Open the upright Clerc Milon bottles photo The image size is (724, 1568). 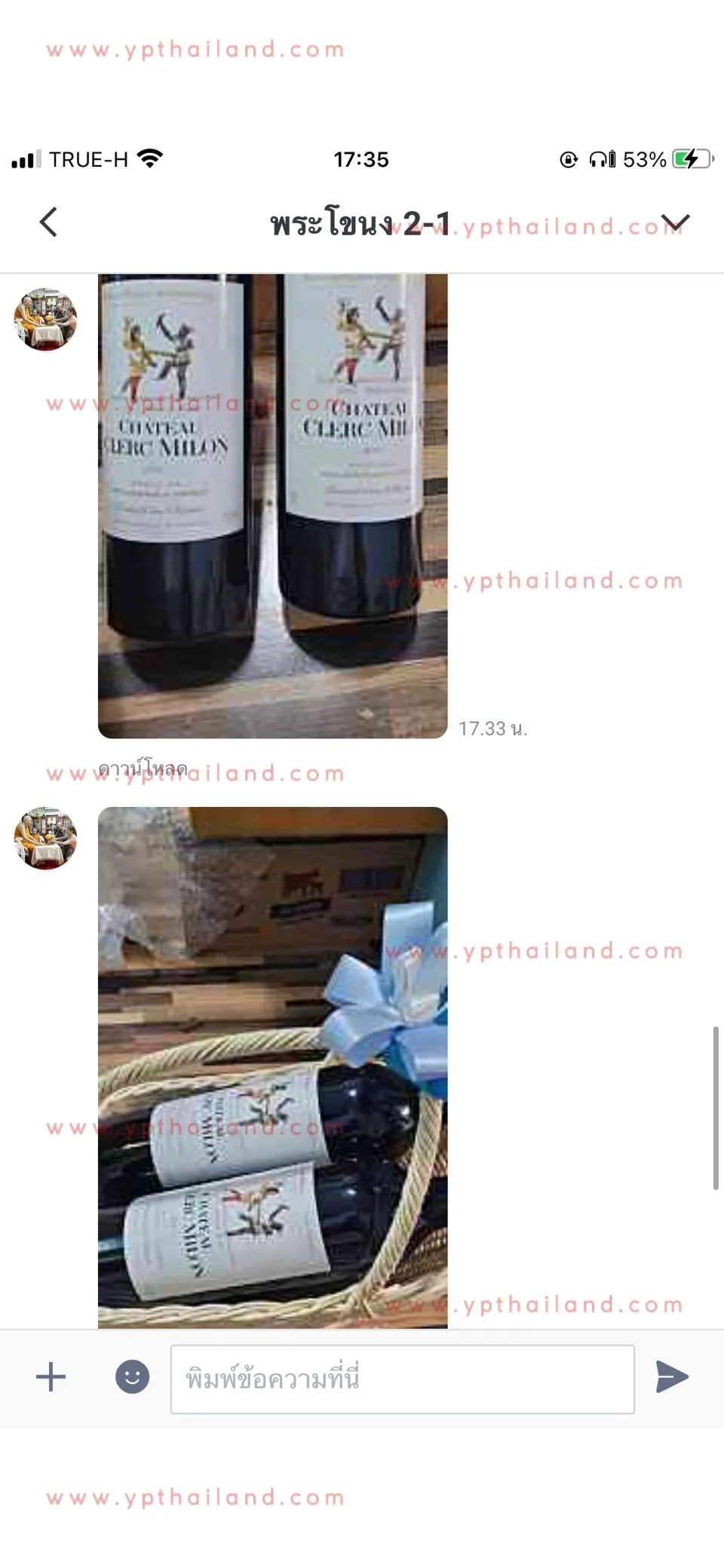(x=273, y=506)
